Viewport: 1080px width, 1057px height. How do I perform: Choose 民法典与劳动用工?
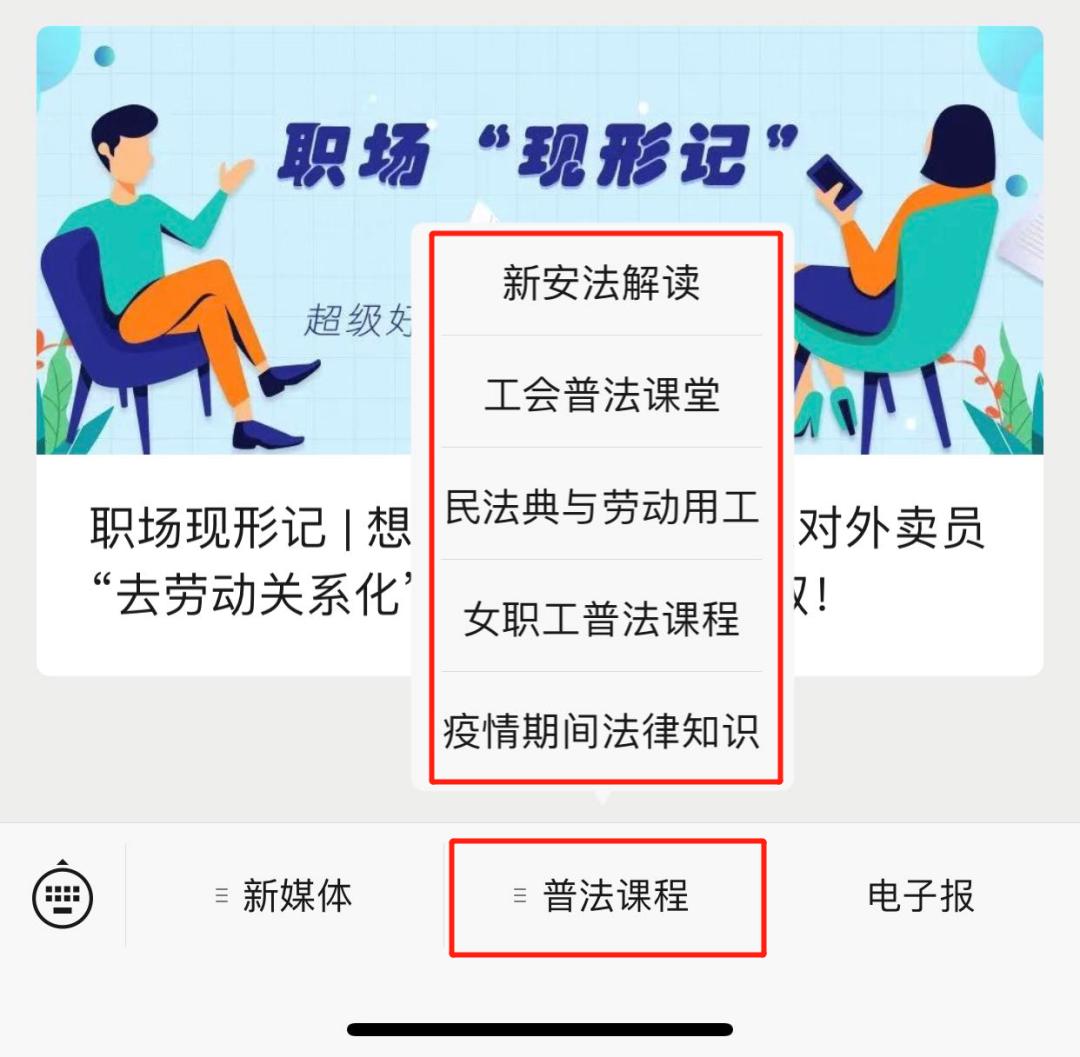(x=601, y=508)
